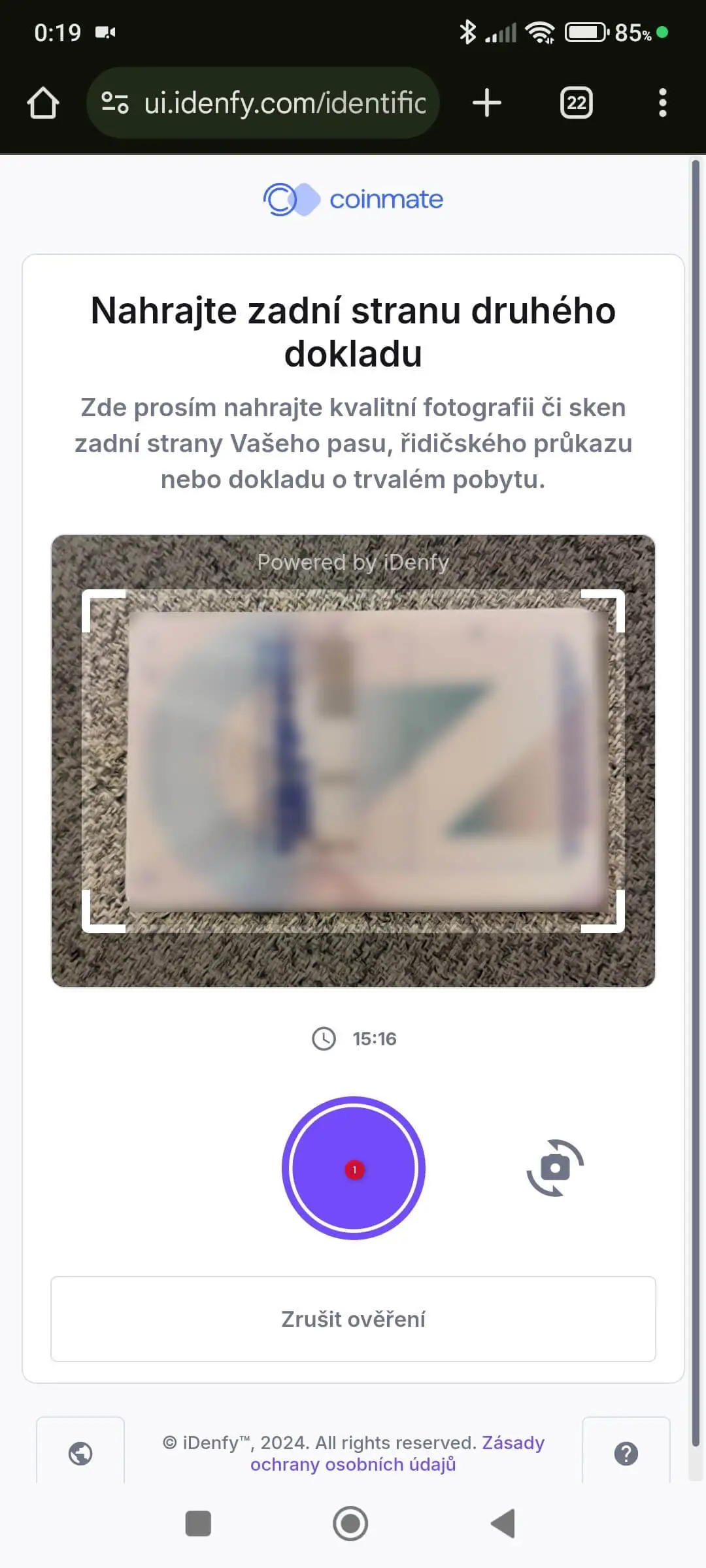The image size is (706, 1568).
Task: View the 22 open tabs
Action: pyautogui.click(x=576, y=103)
